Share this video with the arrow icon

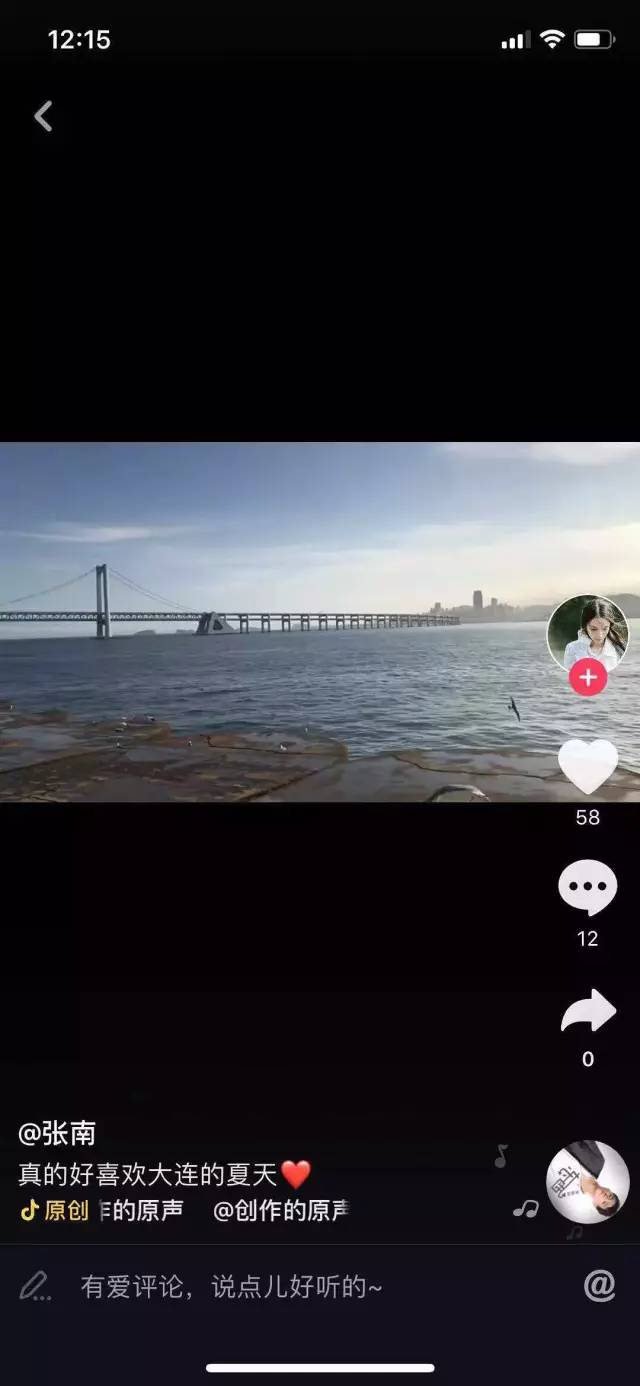[x=587, y=1011]
